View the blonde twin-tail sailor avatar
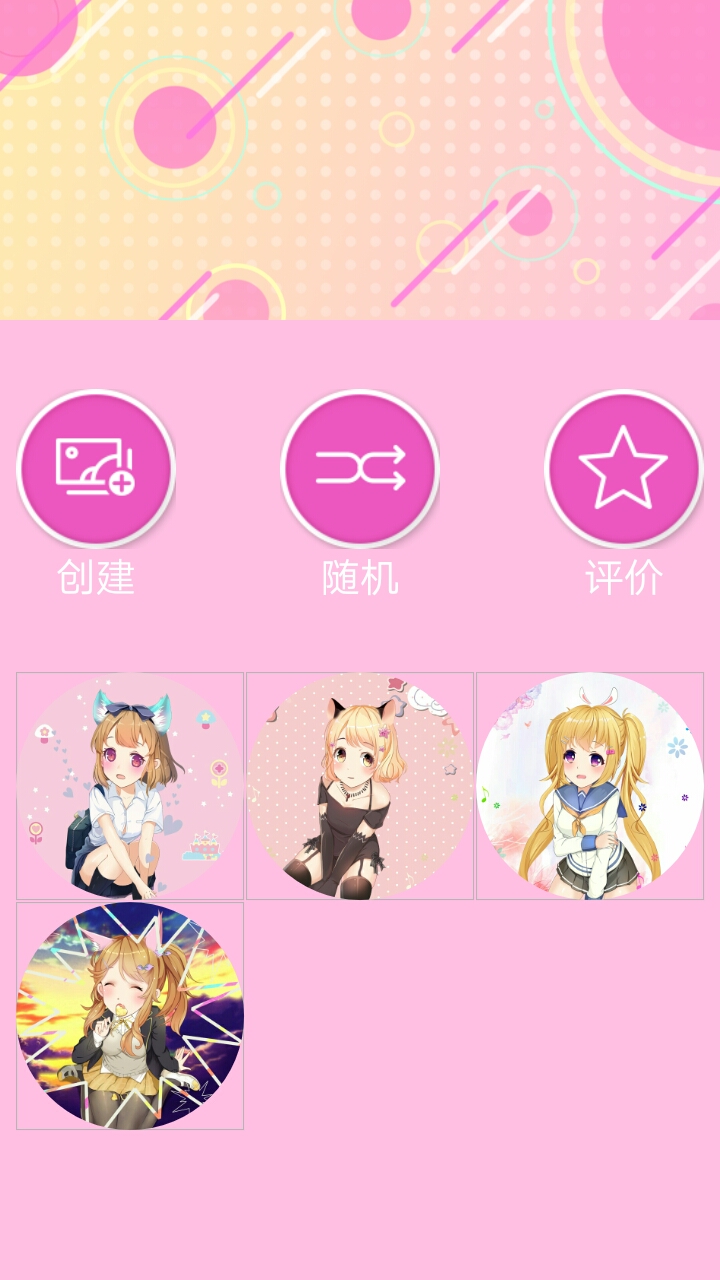This screenshot has width=720, height=1280. coord(590,786)
